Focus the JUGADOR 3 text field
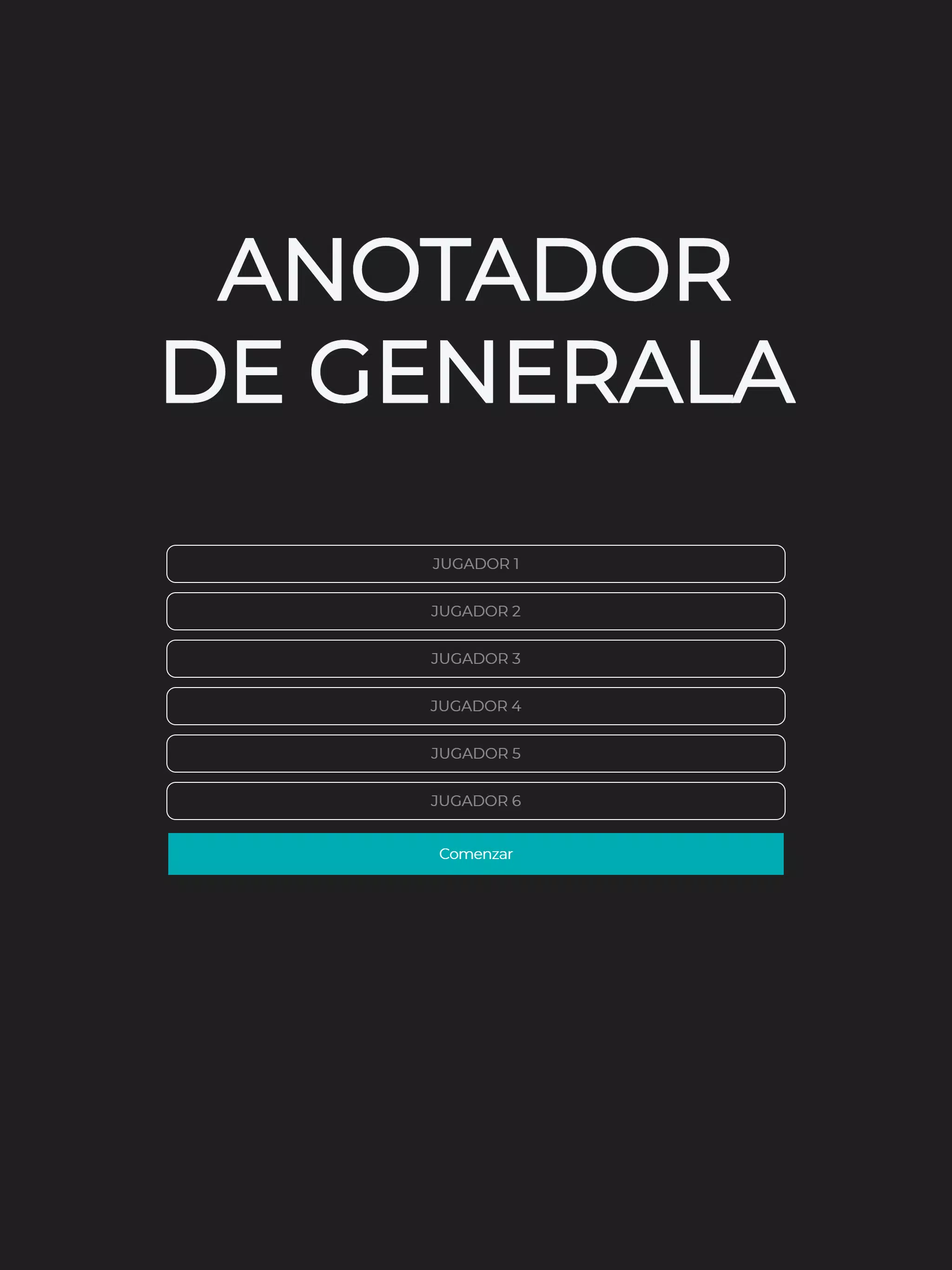This screenshot has height=1270, width=952. point(476,659)
